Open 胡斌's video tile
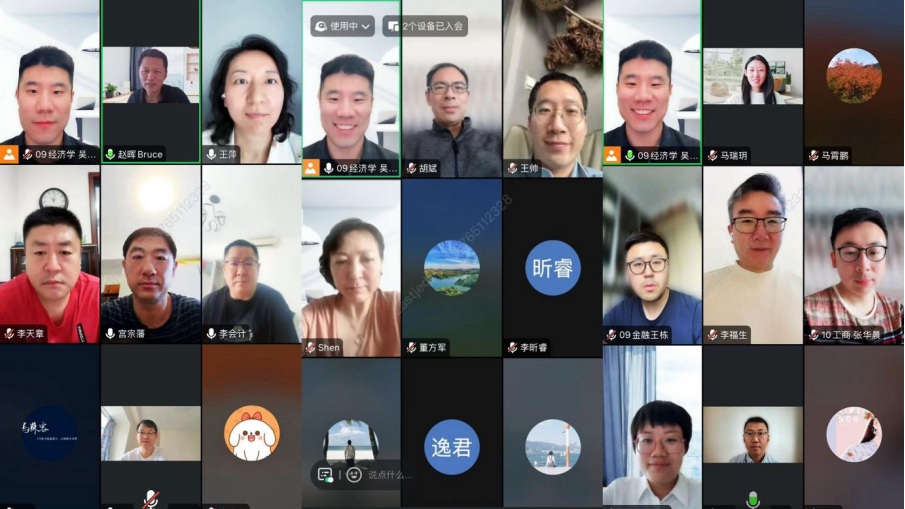 click(451, 85)
